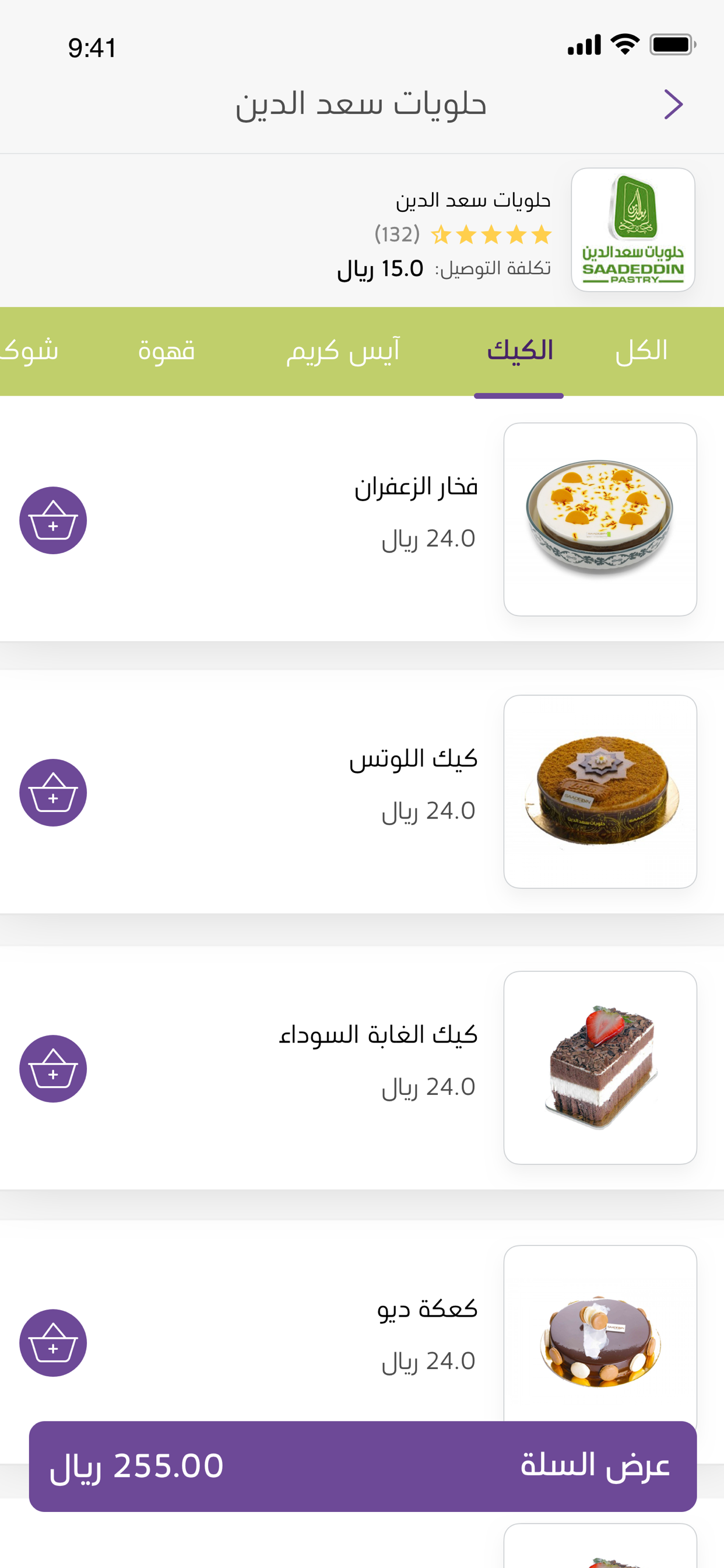
Task: Open the فخار الزعفران product image
Action: coord(600,519)
